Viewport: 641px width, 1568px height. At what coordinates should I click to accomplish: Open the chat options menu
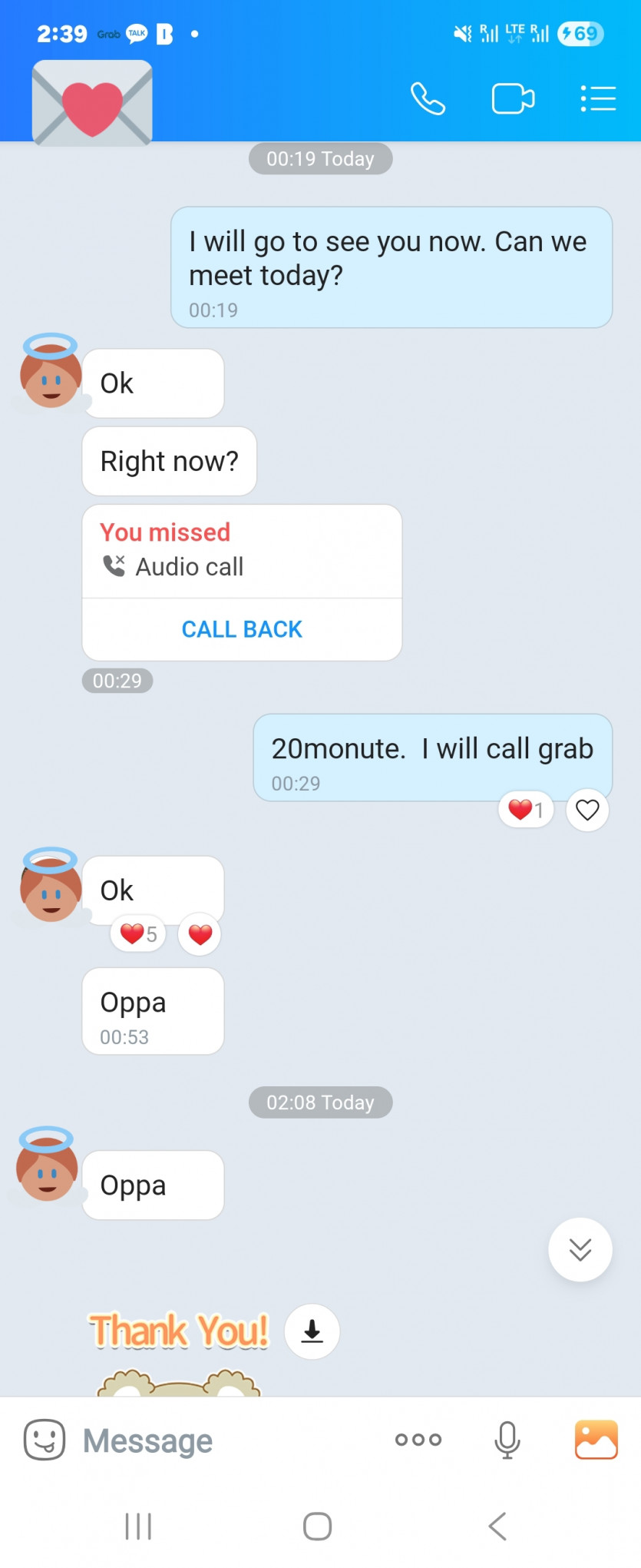pyautogui.click(x=599, y=98)
